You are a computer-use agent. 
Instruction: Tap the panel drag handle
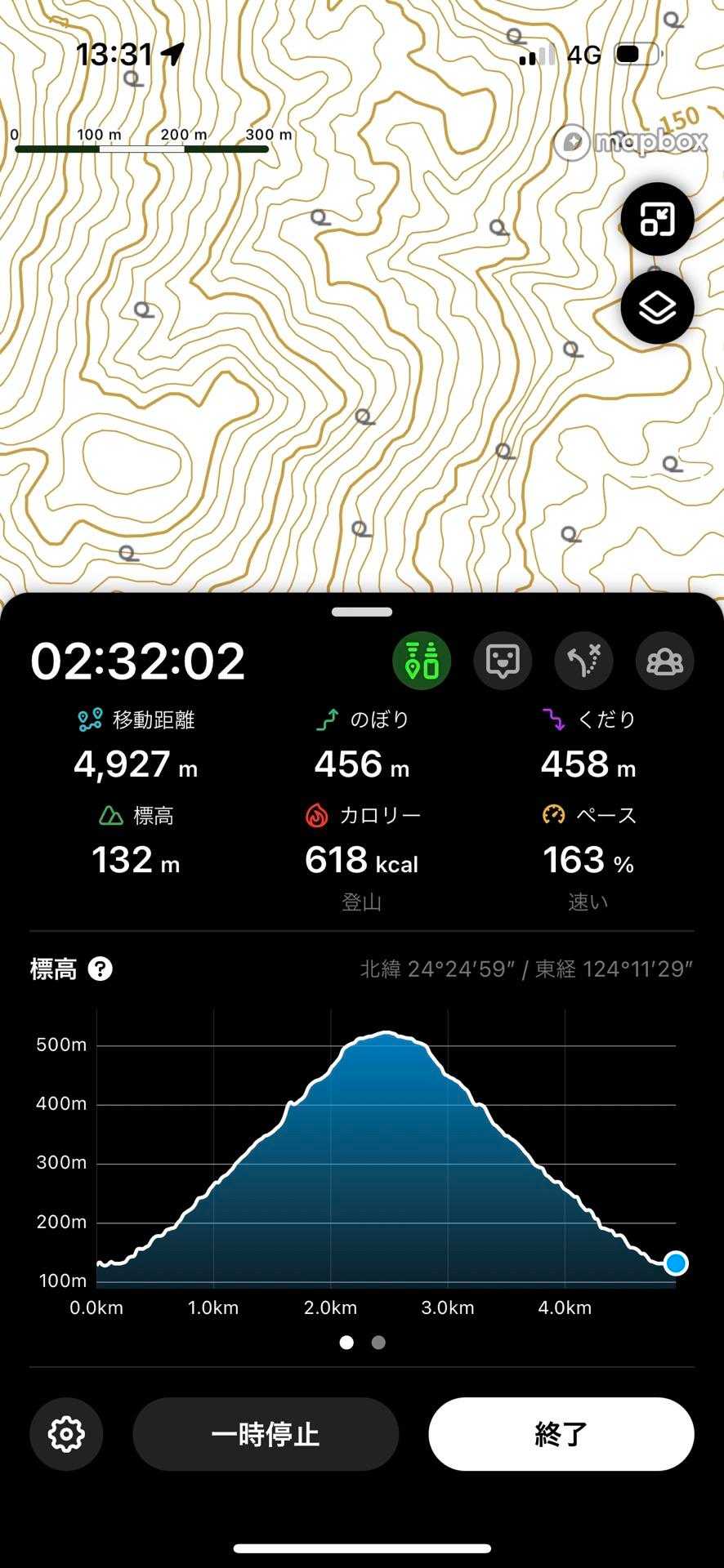(362, 612)
